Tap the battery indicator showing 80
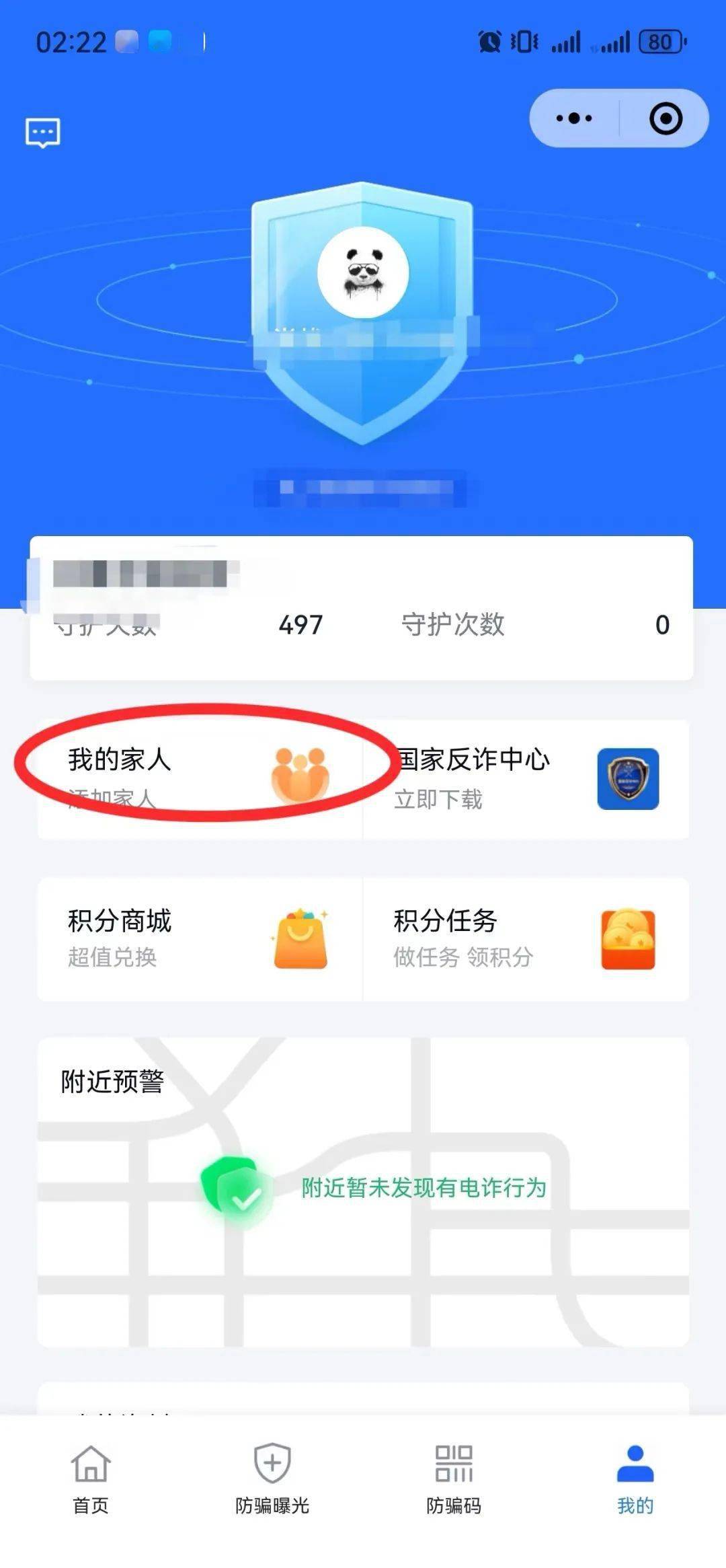Image resolution: width=726 pixels, height=1568 pixels. coord(659,42)
